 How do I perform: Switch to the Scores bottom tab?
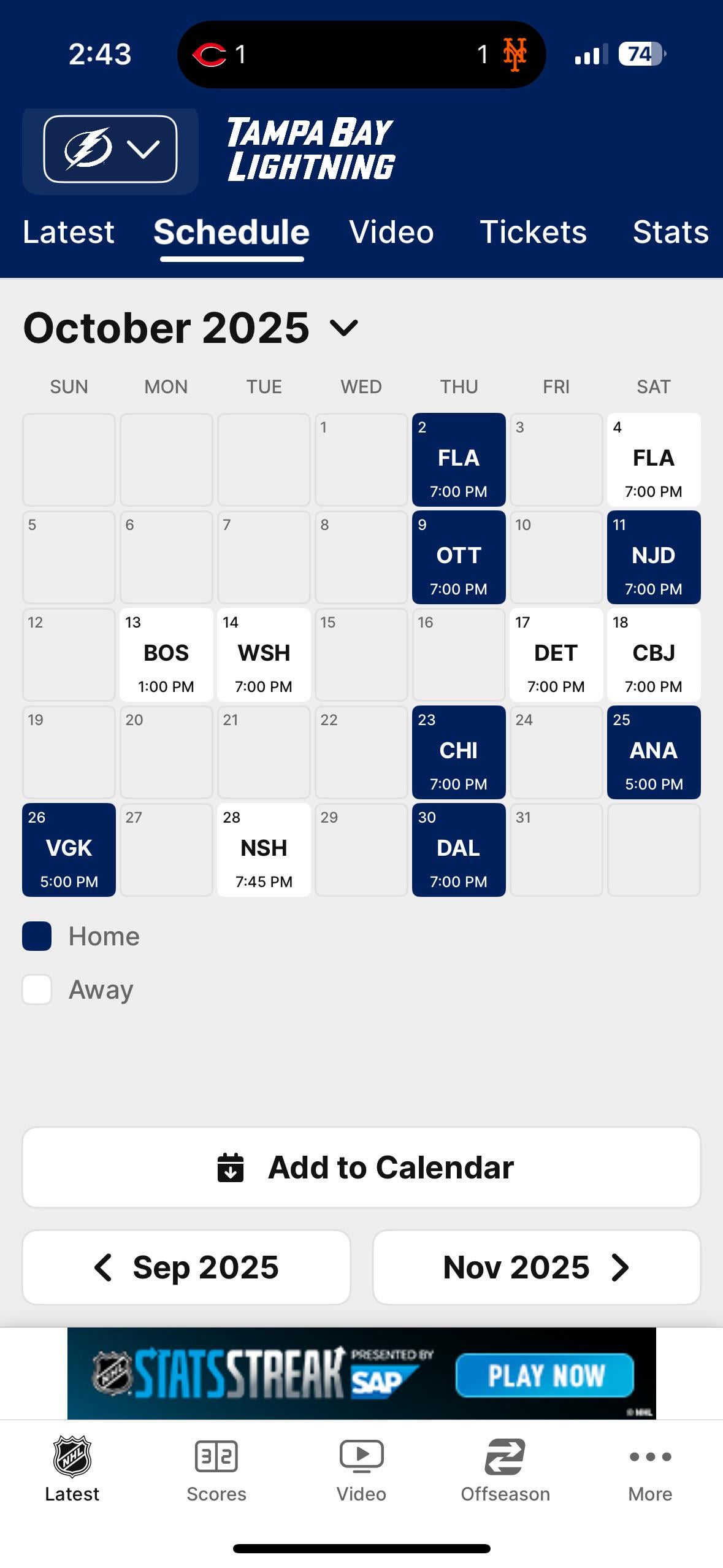click(x=216, y=1469)
